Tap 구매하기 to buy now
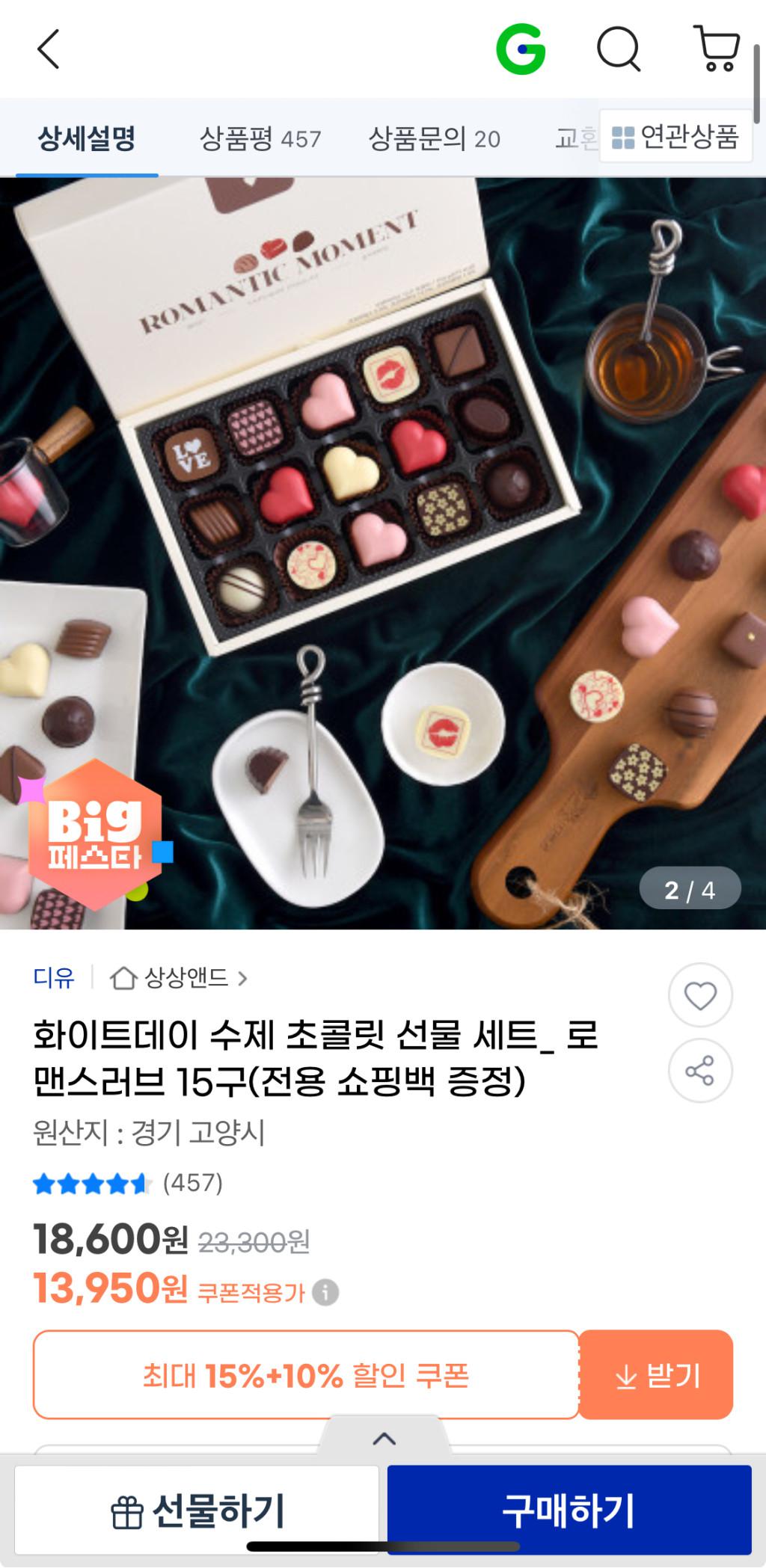Screen dimensions: 766x1568 569,1510
